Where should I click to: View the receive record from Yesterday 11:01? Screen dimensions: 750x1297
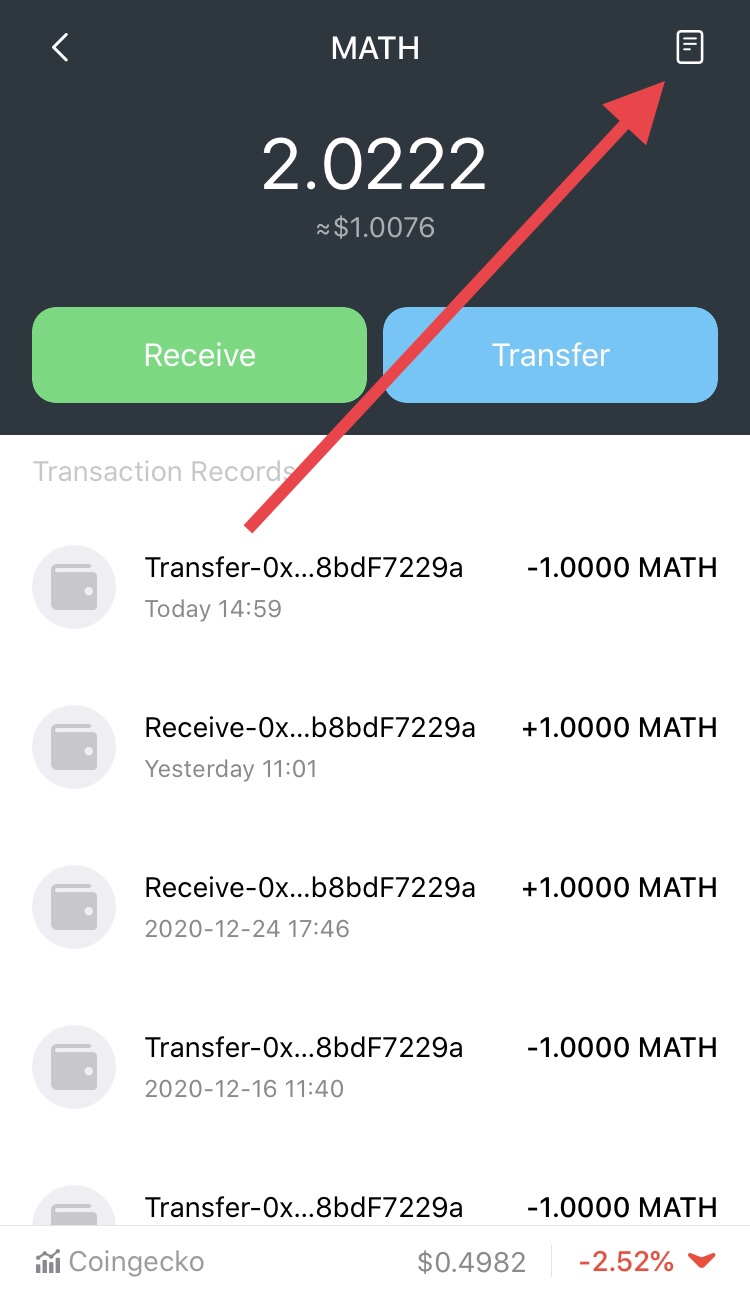375,746
